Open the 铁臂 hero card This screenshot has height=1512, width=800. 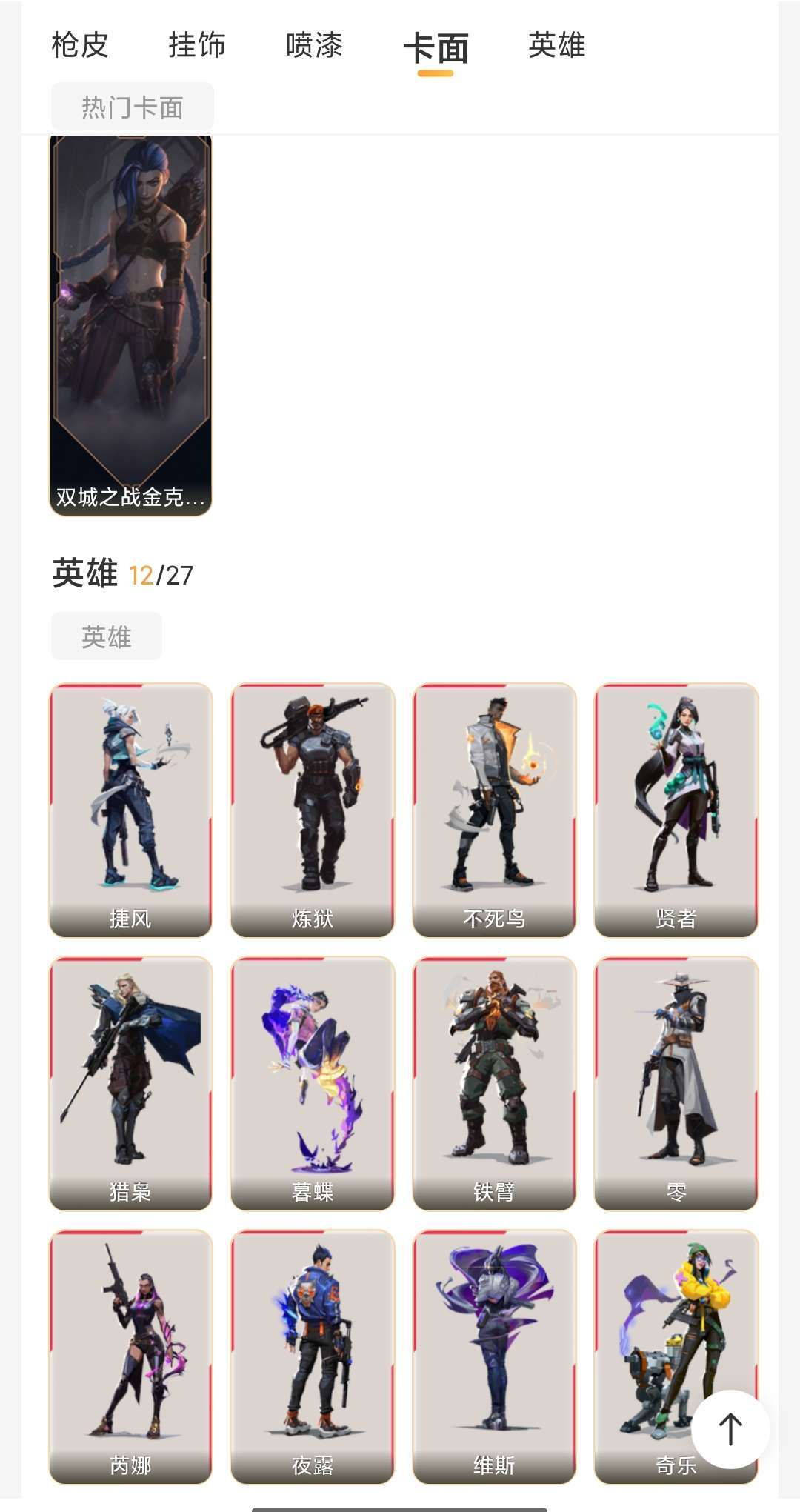pyautogui.click(x=495, y=1084)
